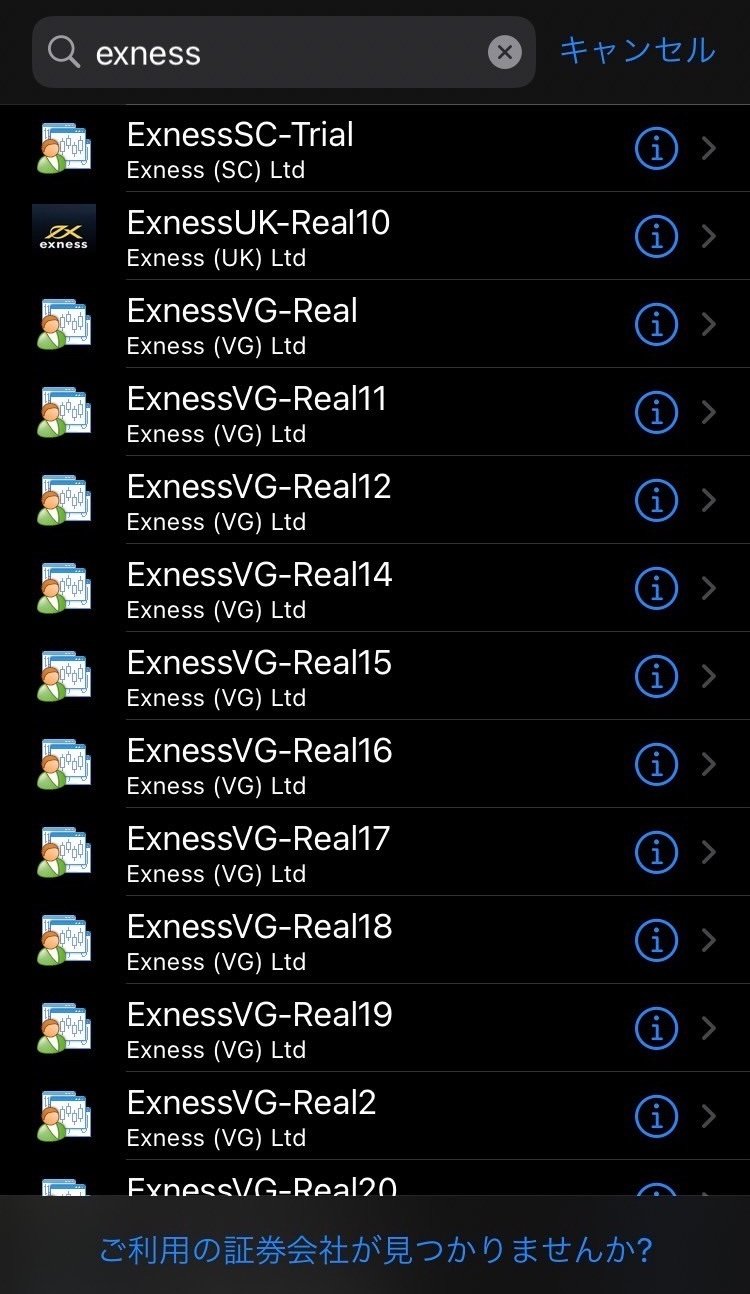Open info details for ExnessVG-Real16
This screenshot has height=1294, width=750.
[x=656, y=765]
